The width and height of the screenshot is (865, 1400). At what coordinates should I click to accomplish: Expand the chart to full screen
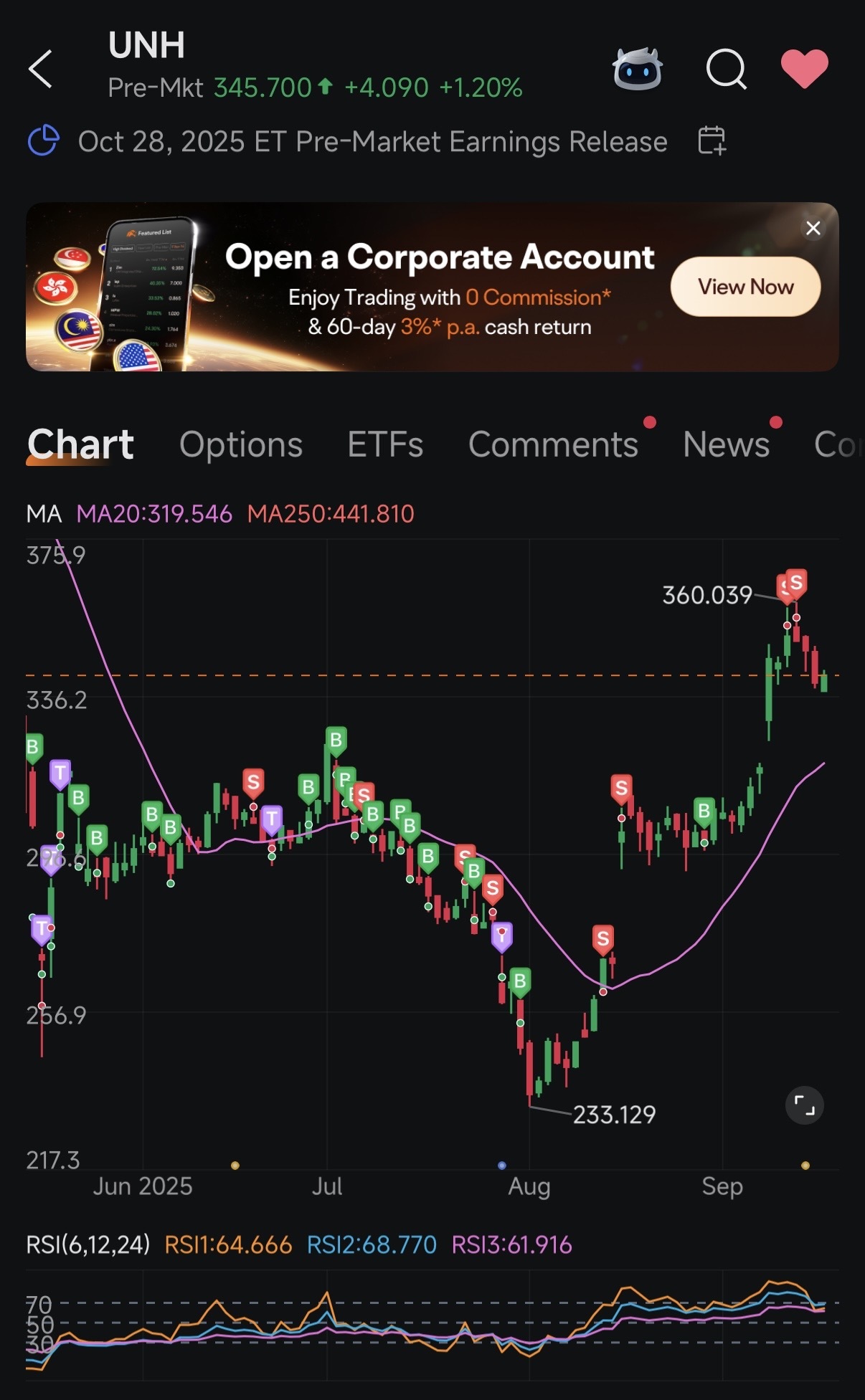coord(804,1105)
